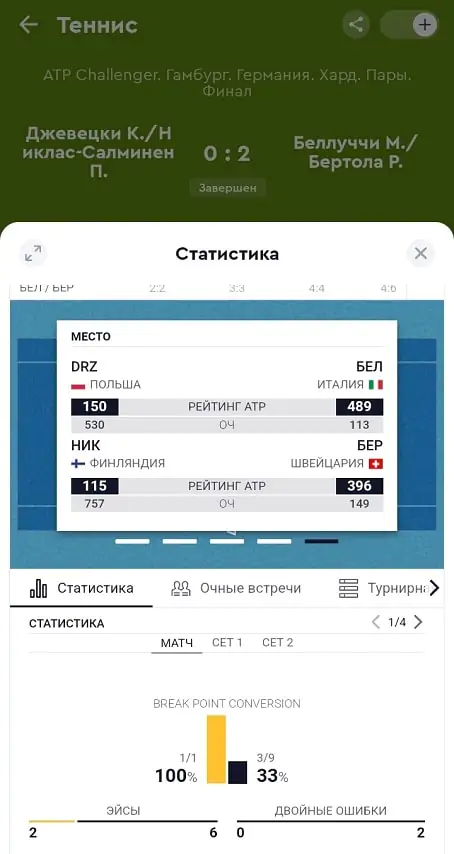454x854 pixels.
Task: Go to the next statistics page
Action: click(418, 623)
